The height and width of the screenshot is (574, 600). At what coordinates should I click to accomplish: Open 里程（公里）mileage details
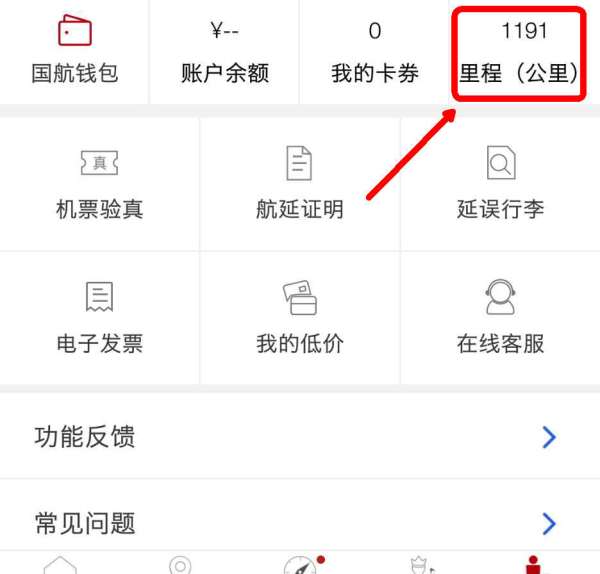pos(520,52)
